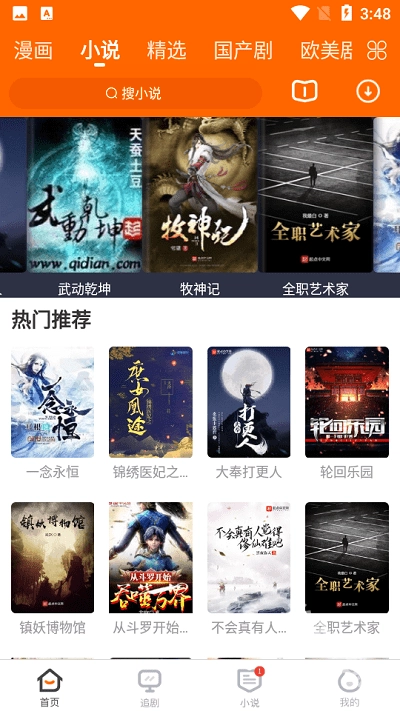Open the novel 镇妖博物馆
Image resolution: width=400 pixels, height=711 pixels.
(x=53, y=557)
